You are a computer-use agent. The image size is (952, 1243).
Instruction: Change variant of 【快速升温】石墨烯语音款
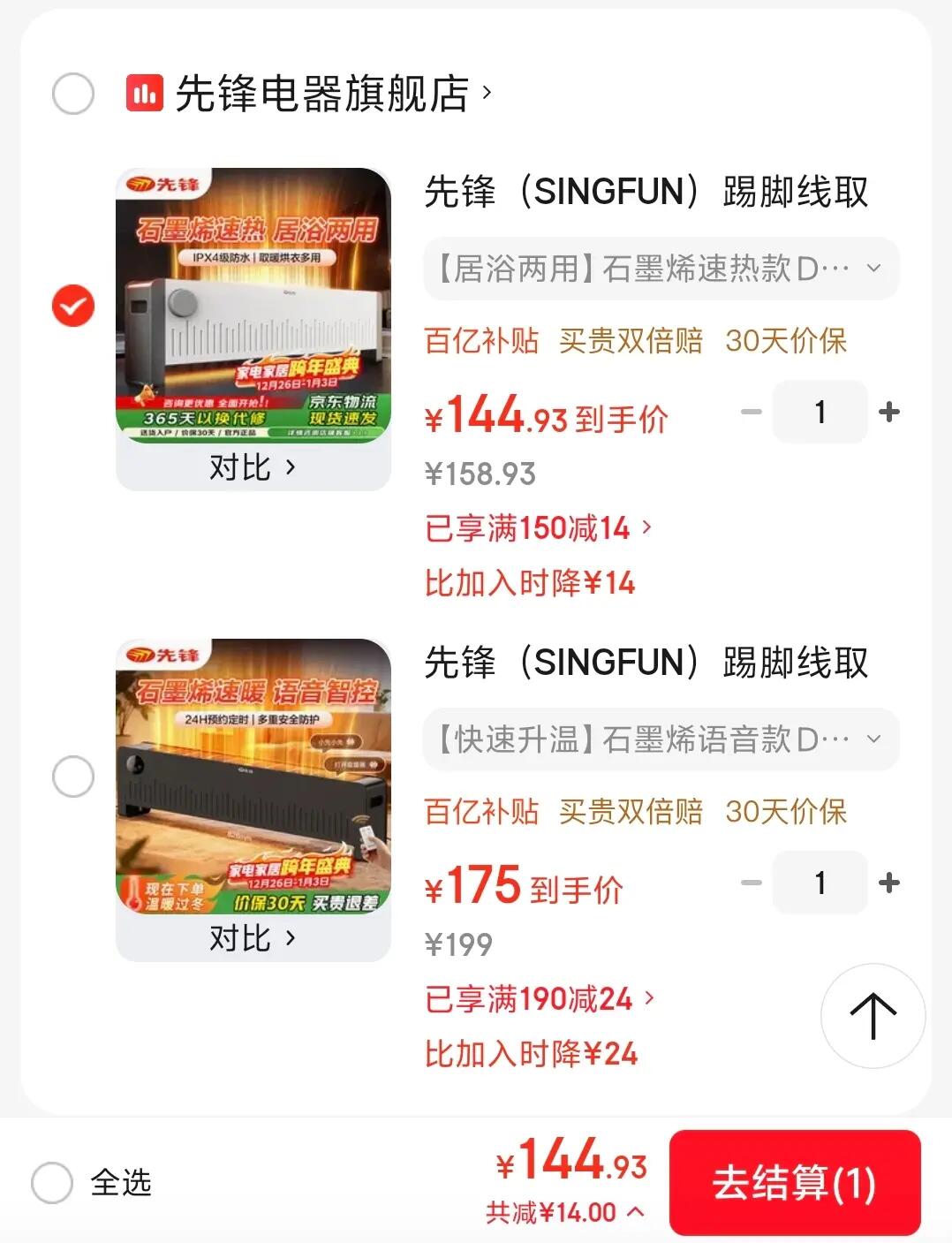pos(661,739)
